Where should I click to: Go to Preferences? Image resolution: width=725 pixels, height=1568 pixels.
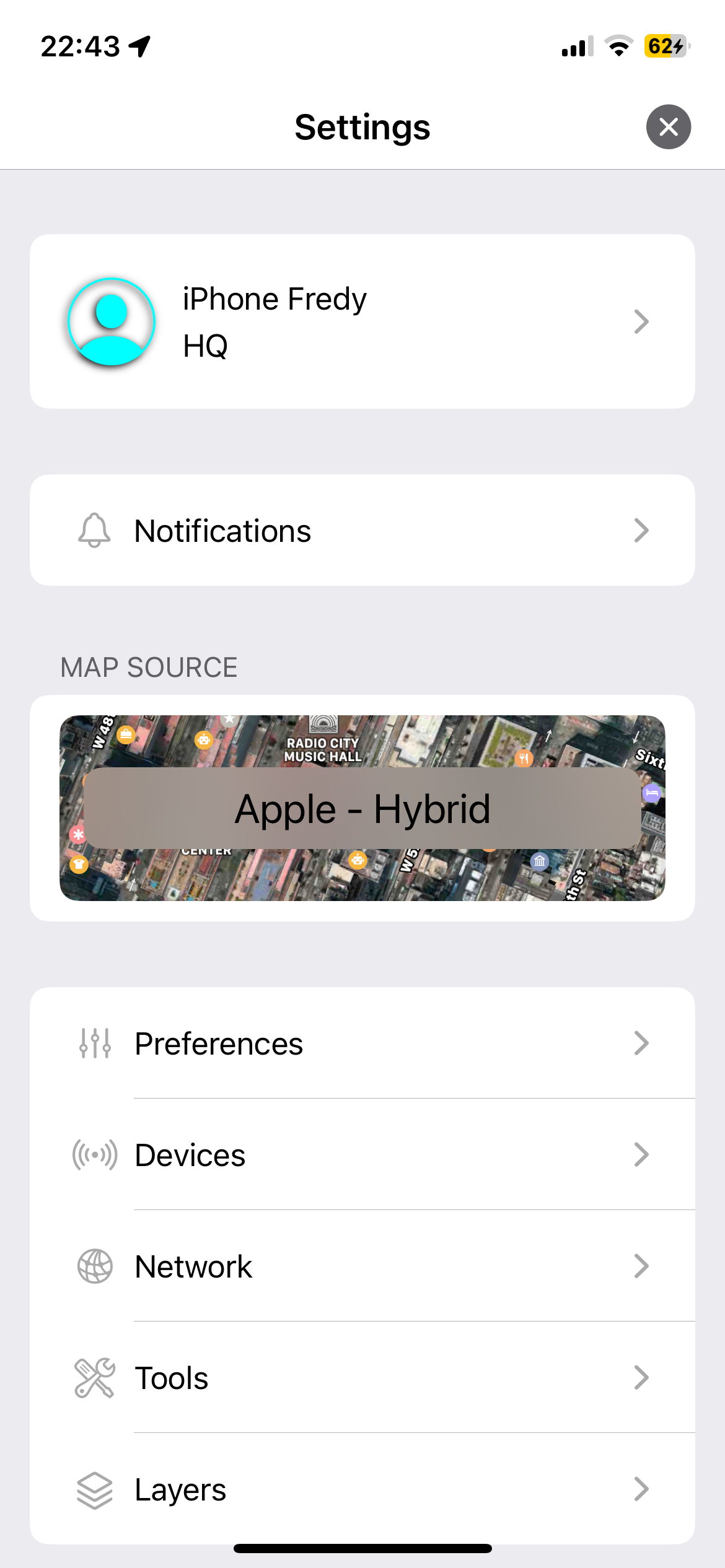click(x=362, y=1043)
